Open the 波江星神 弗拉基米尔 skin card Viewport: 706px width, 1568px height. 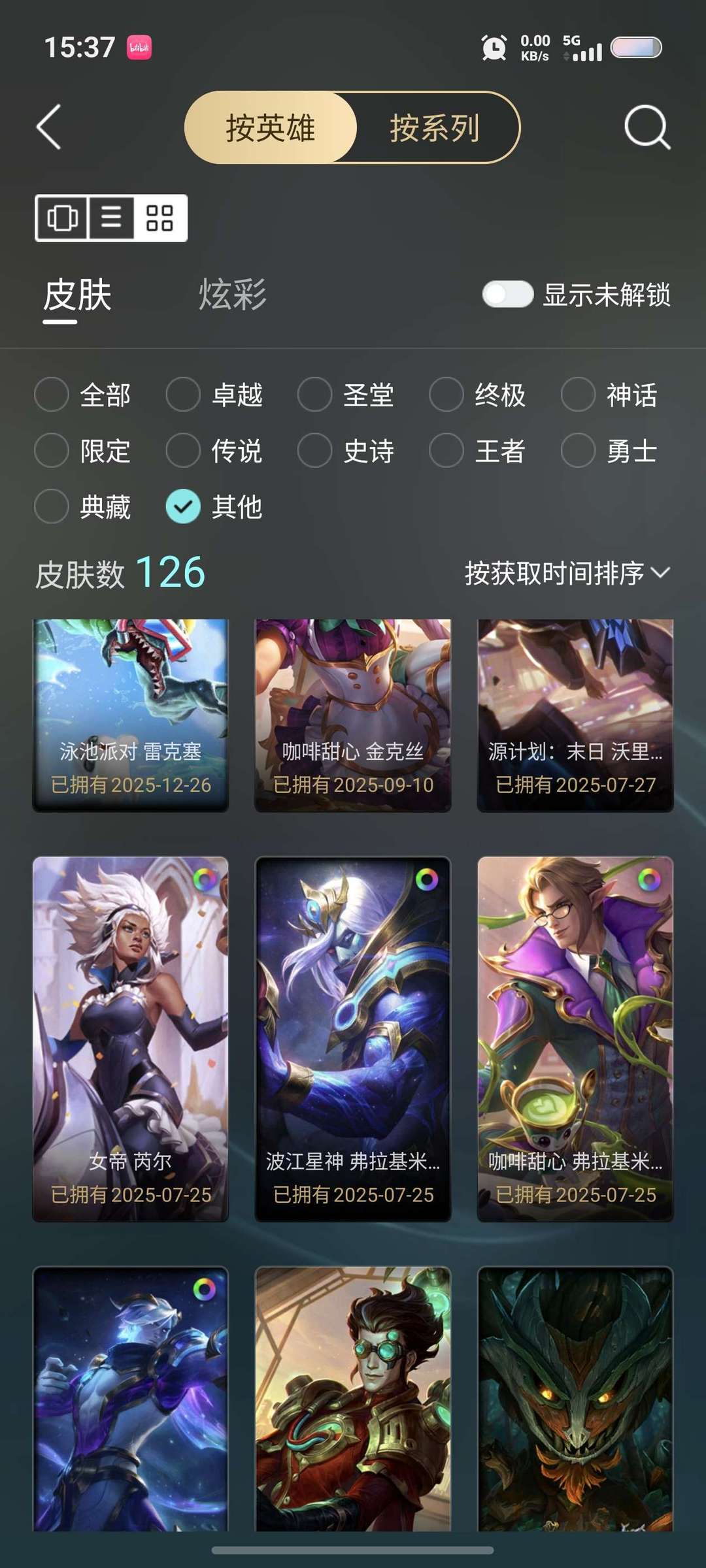353,1039
